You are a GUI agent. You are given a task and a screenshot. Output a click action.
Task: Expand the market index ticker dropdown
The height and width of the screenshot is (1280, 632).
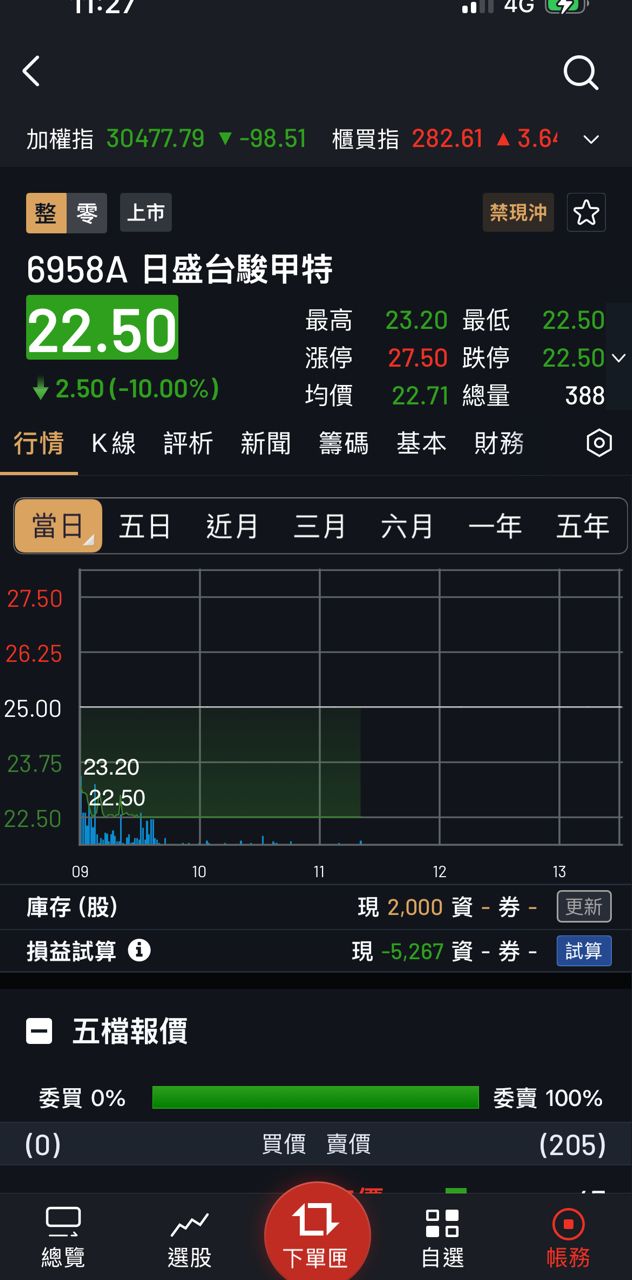pyautogui.click(x=591, y=139)
